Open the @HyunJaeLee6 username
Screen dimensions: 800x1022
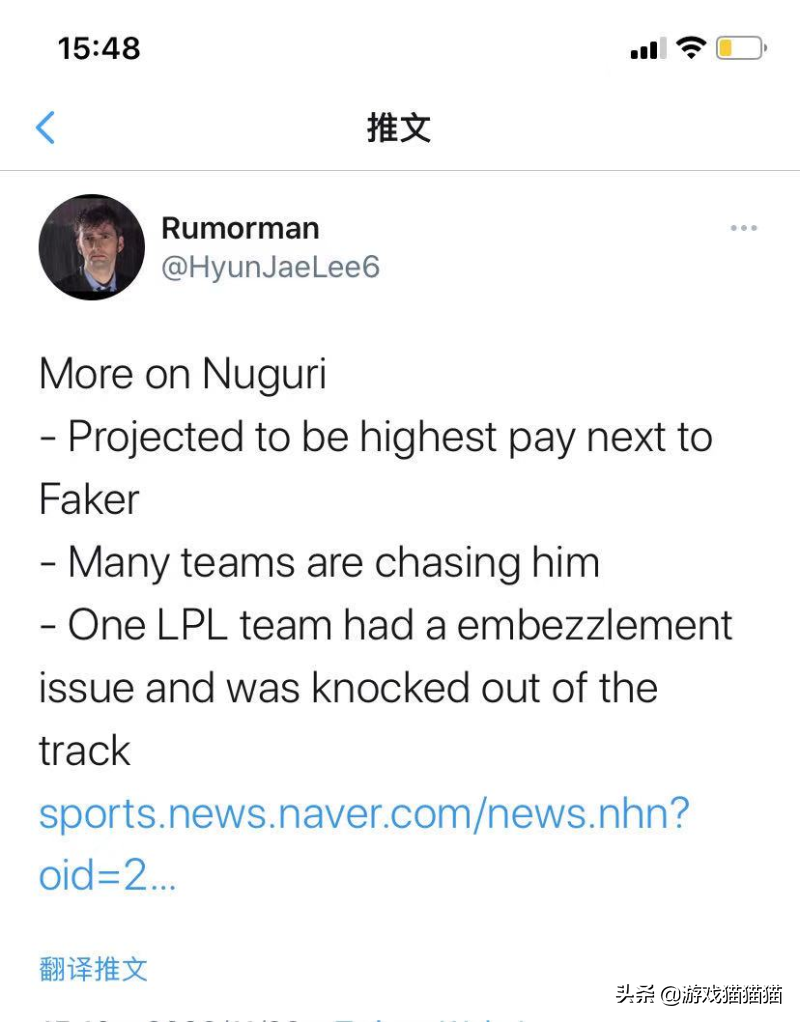(x=270, y=268)
